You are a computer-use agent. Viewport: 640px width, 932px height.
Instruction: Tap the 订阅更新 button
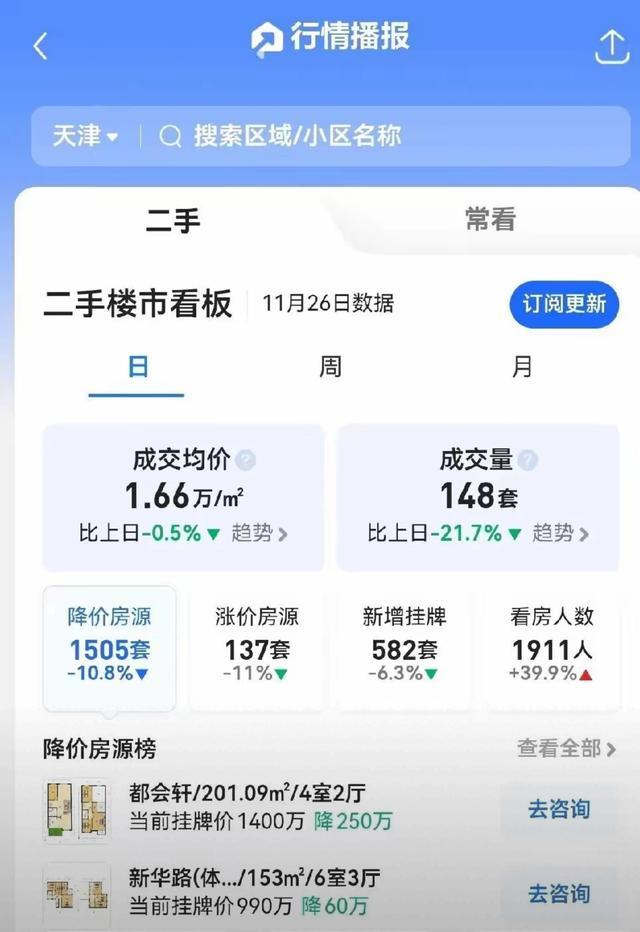564,304
